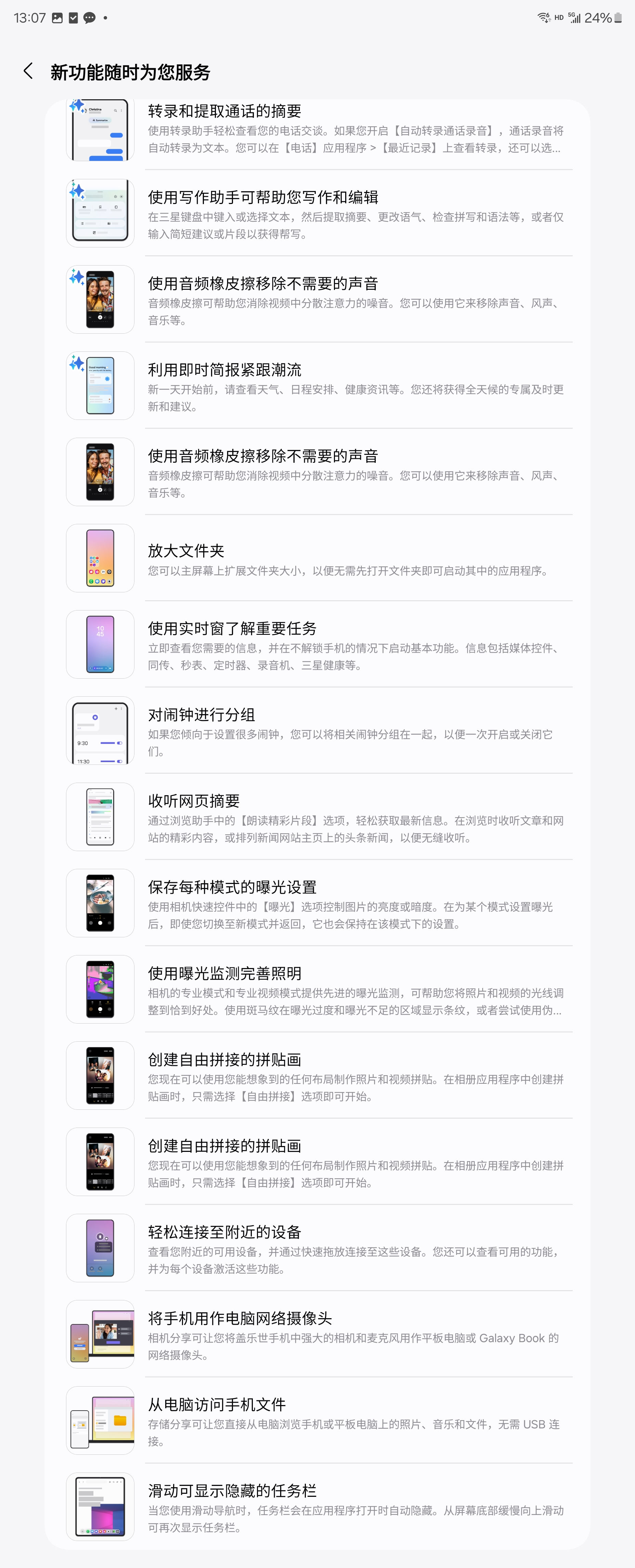The image size is (635, 1568).
Task: Select 利用即时简报紧跟潮流 row
Action: 316,386
